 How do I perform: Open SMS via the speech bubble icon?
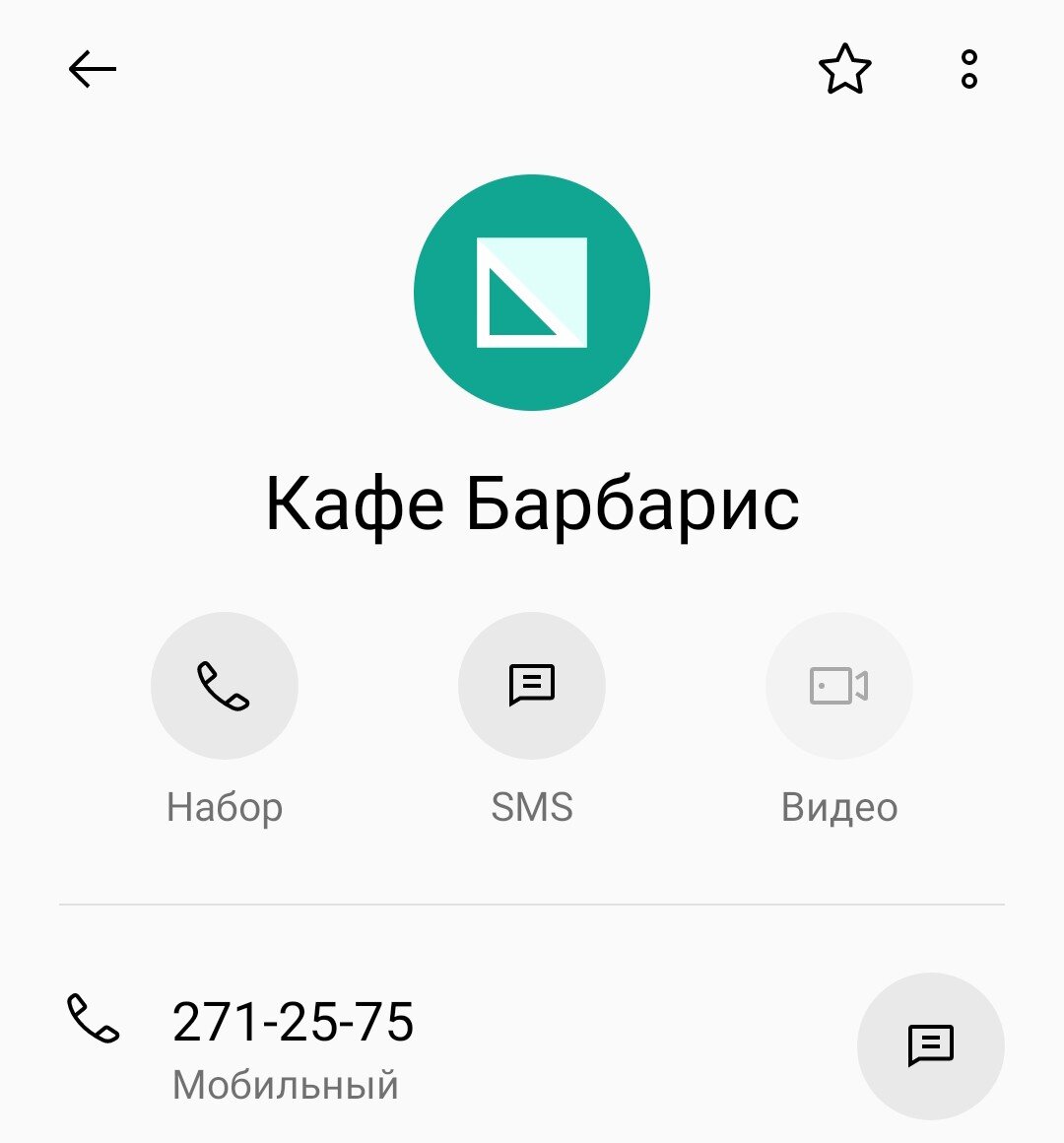tap(532, 686)
